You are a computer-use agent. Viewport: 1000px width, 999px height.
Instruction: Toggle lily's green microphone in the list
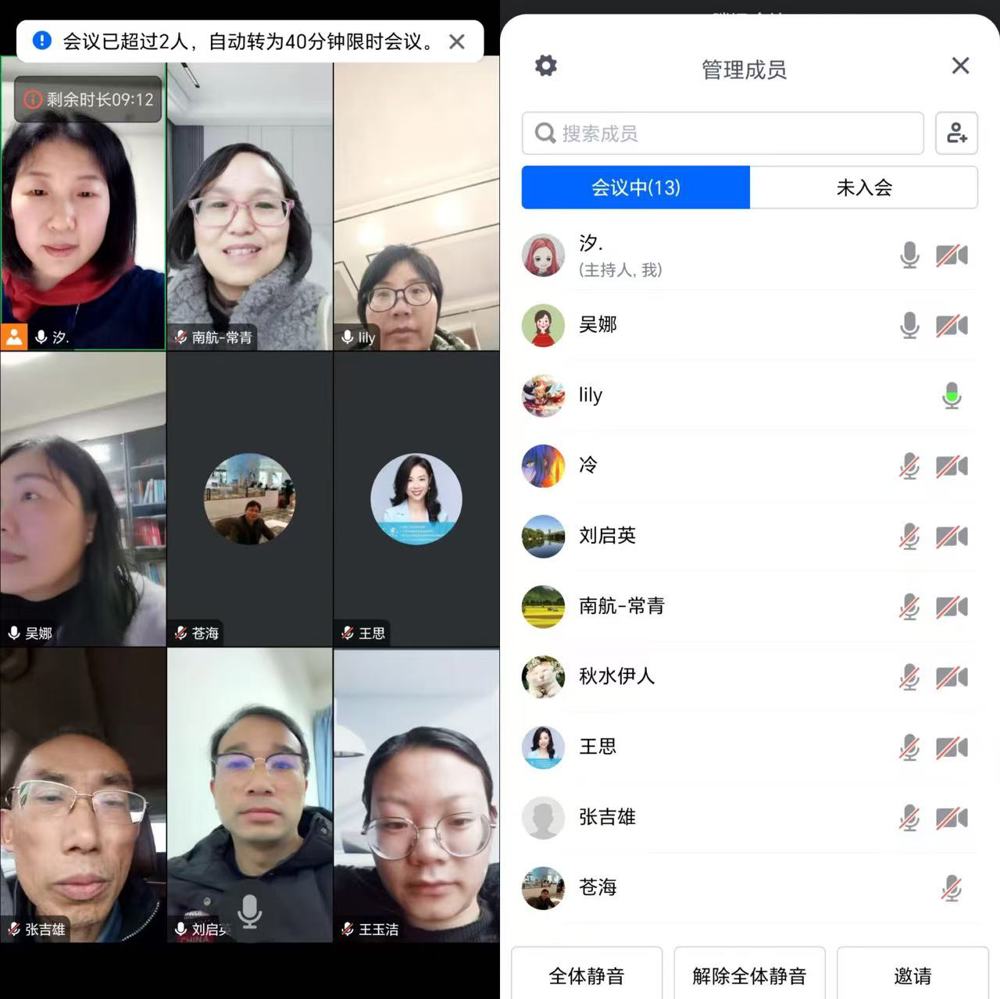pos(951,396)
